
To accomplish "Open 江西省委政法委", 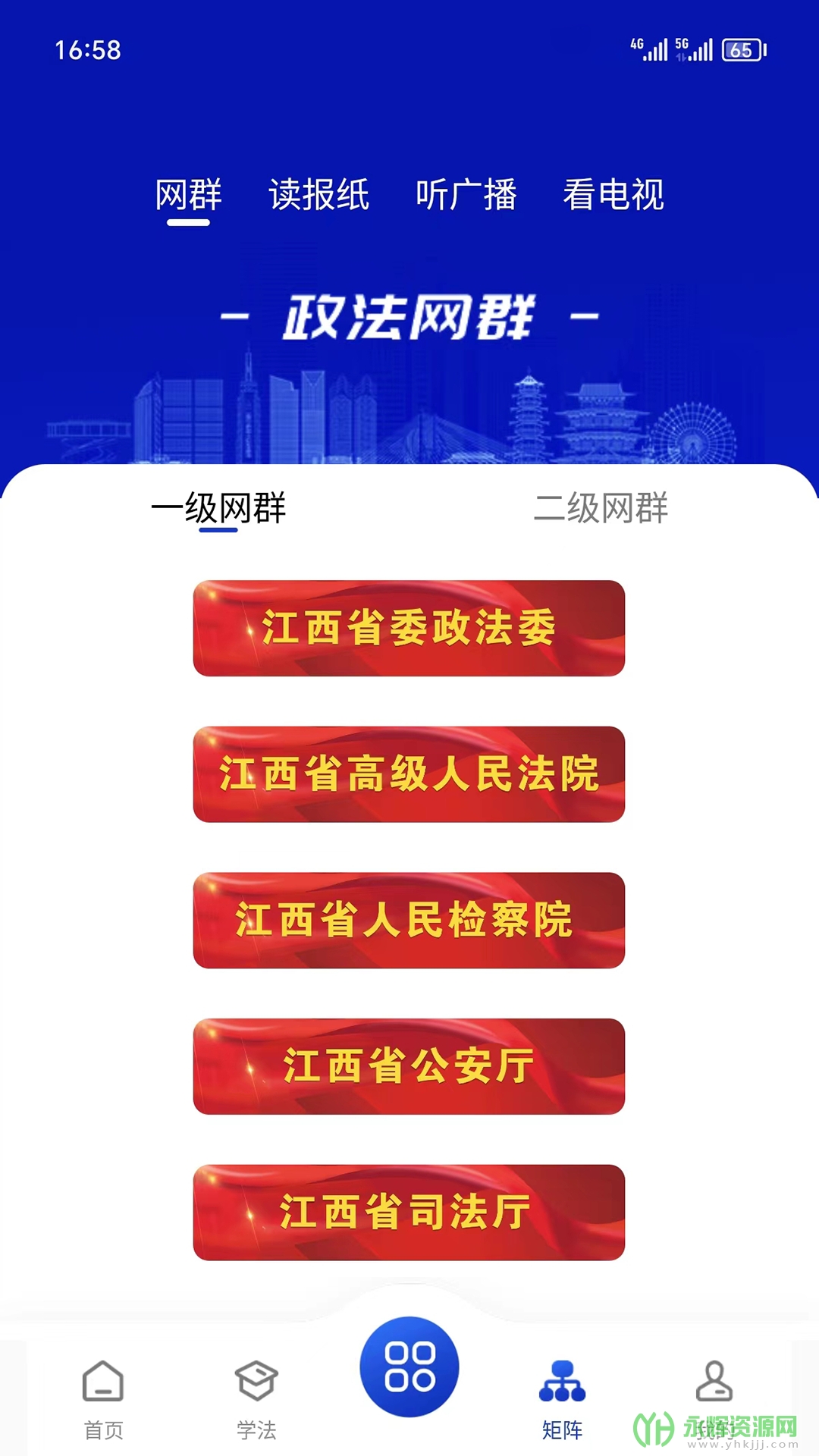I will tap(409, 628).
